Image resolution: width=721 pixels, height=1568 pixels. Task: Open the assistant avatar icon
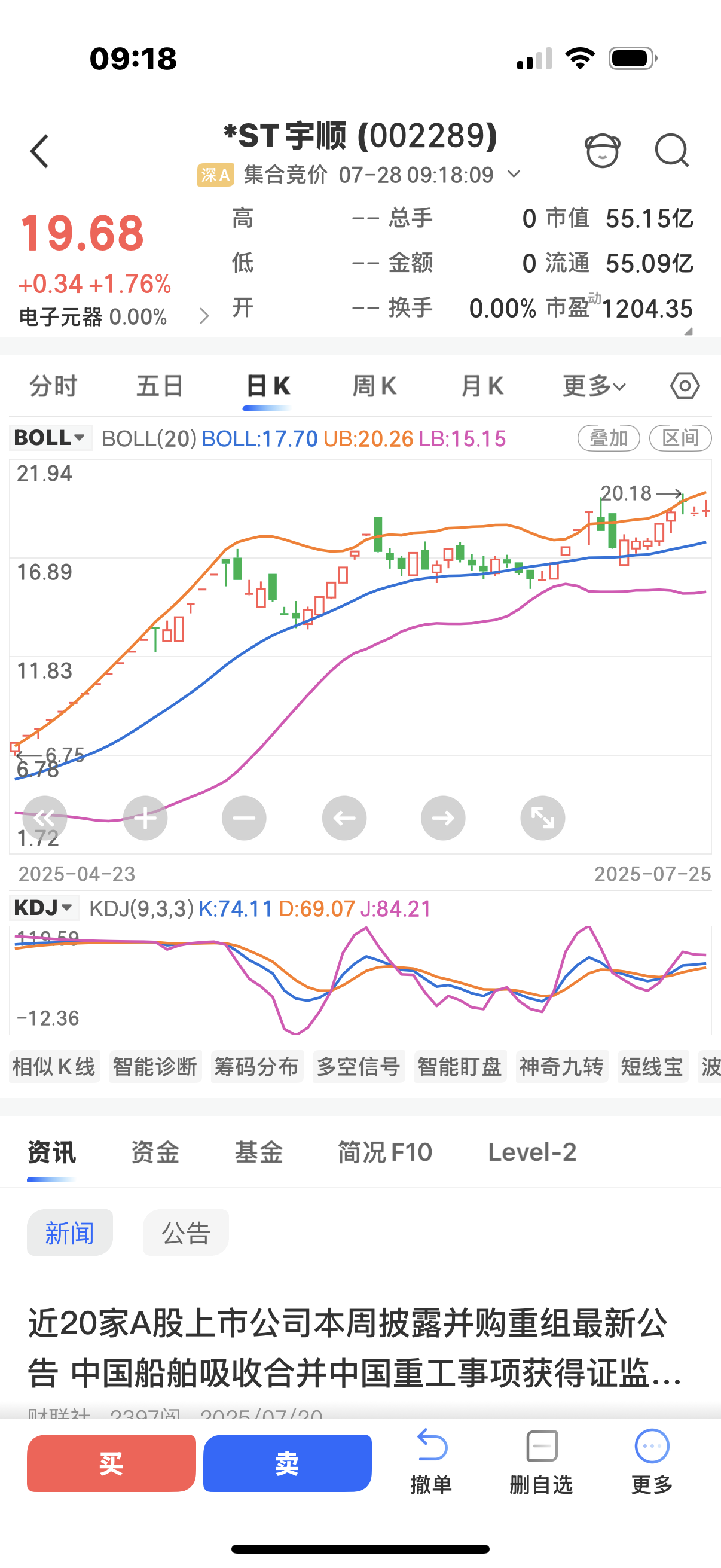click(x=603, y=150)
